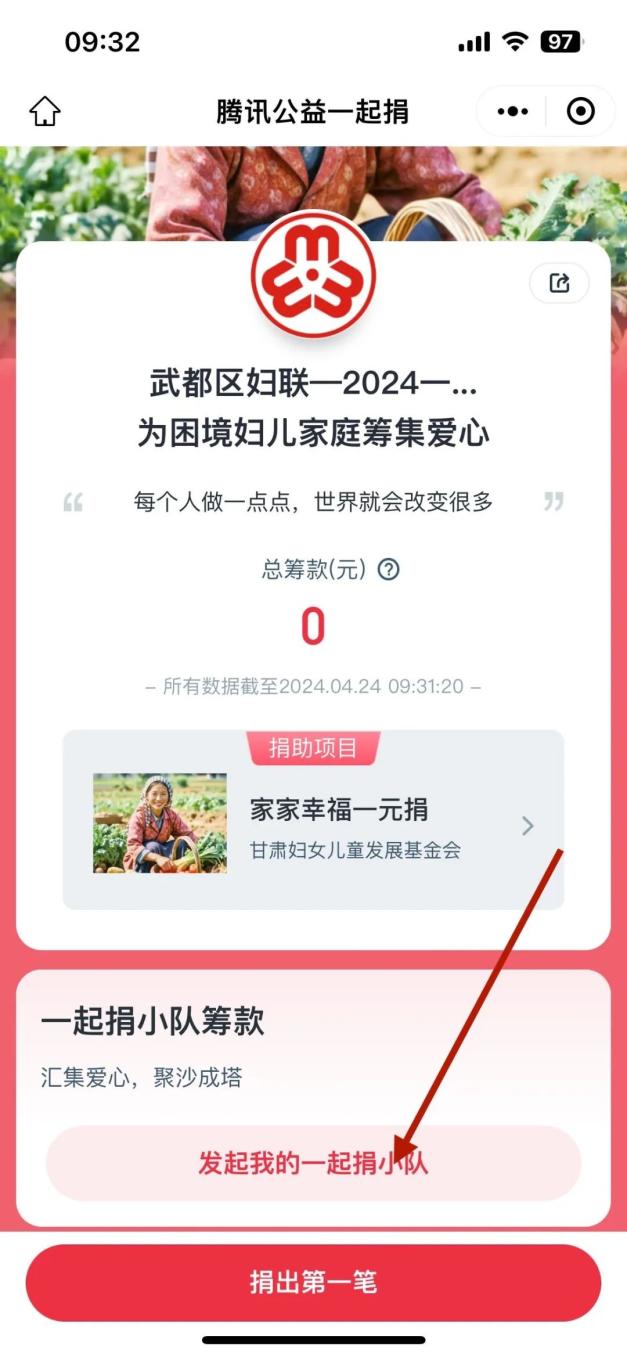Tap the question mark next to 总筹款
This screenshot has width=627, height=1357.
point(389,570)
